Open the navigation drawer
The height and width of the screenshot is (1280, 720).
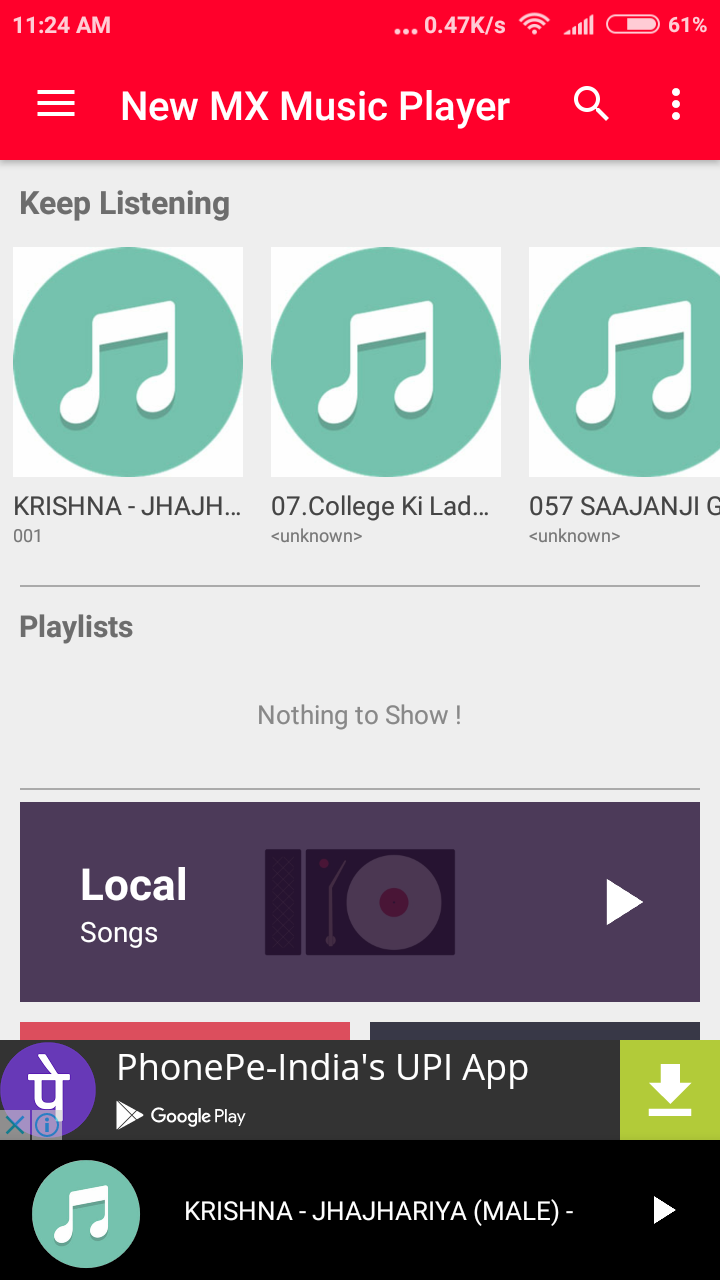55,104
